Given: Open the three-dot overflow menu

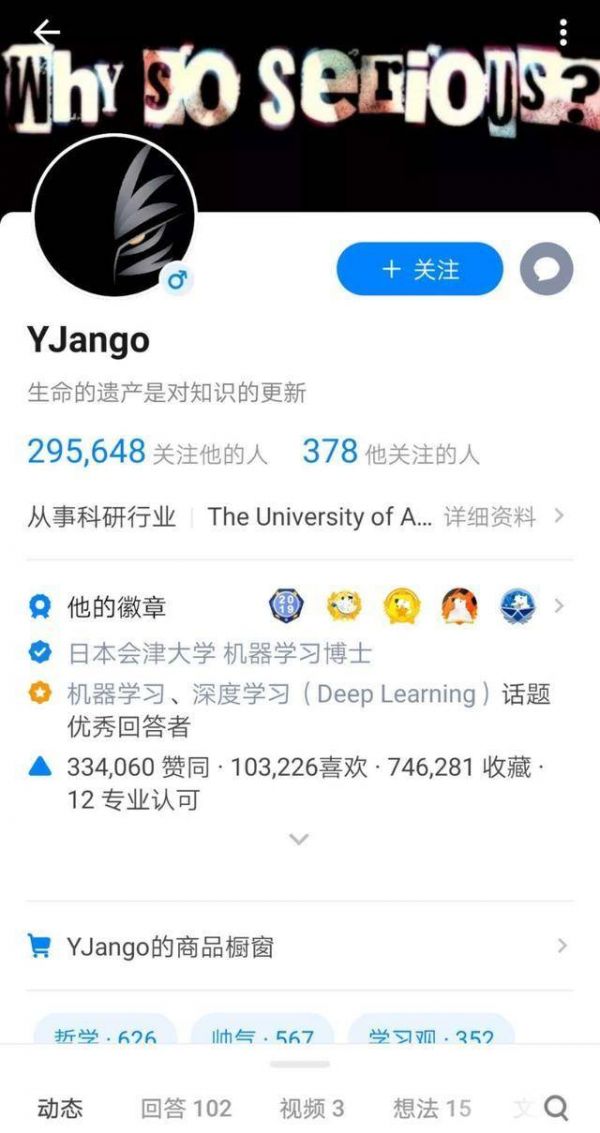Looking at the screenshot, I should (x=564, y=32).
